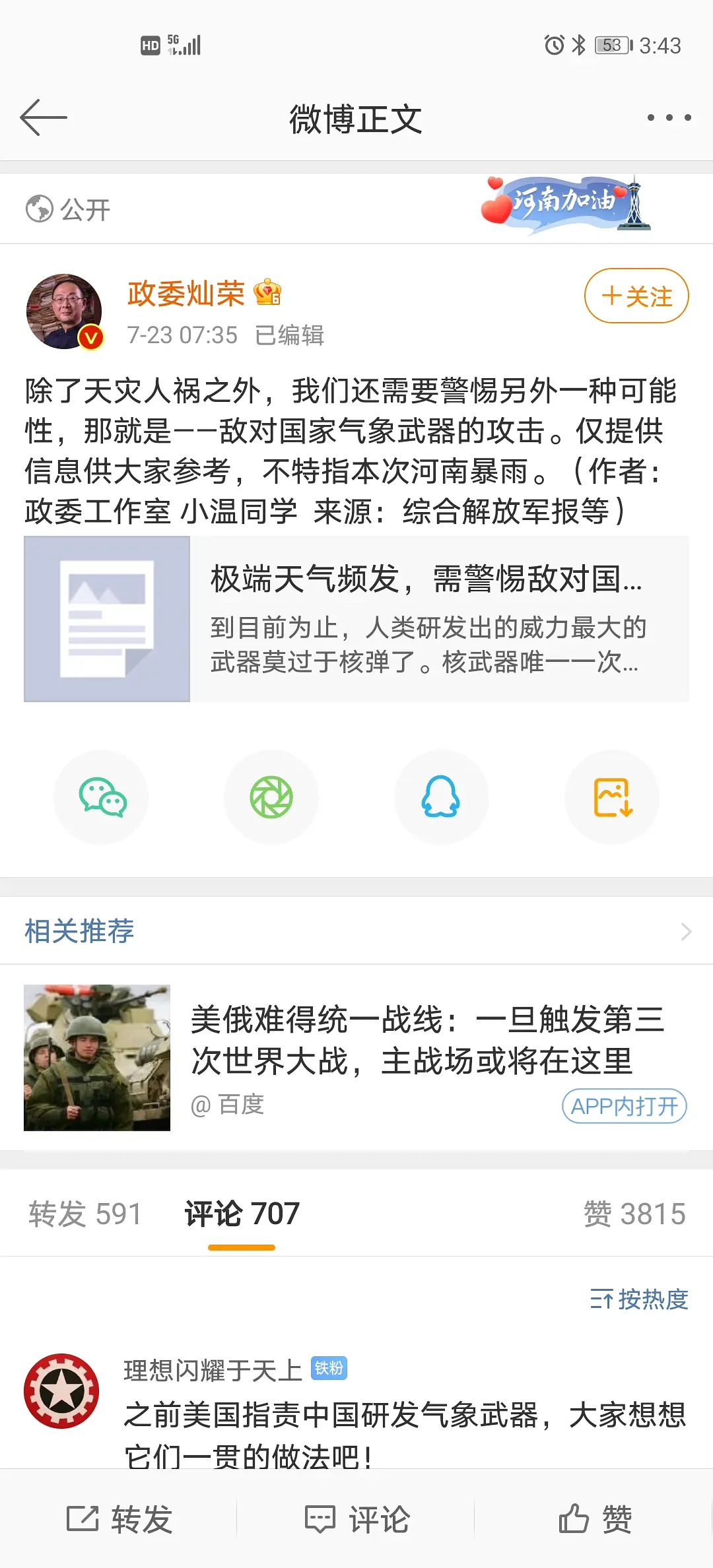Tap the 河南加油 banner
713x1568 pixels.
566,204
